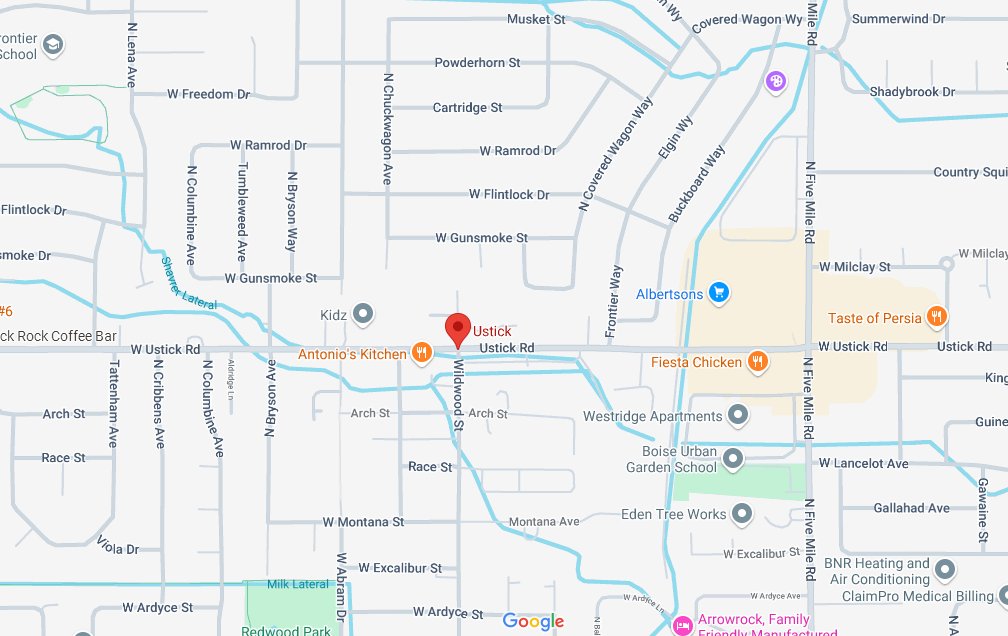Open Fiesta Chicken restaurant marker

pyautogui.click(x=758, y=361)
